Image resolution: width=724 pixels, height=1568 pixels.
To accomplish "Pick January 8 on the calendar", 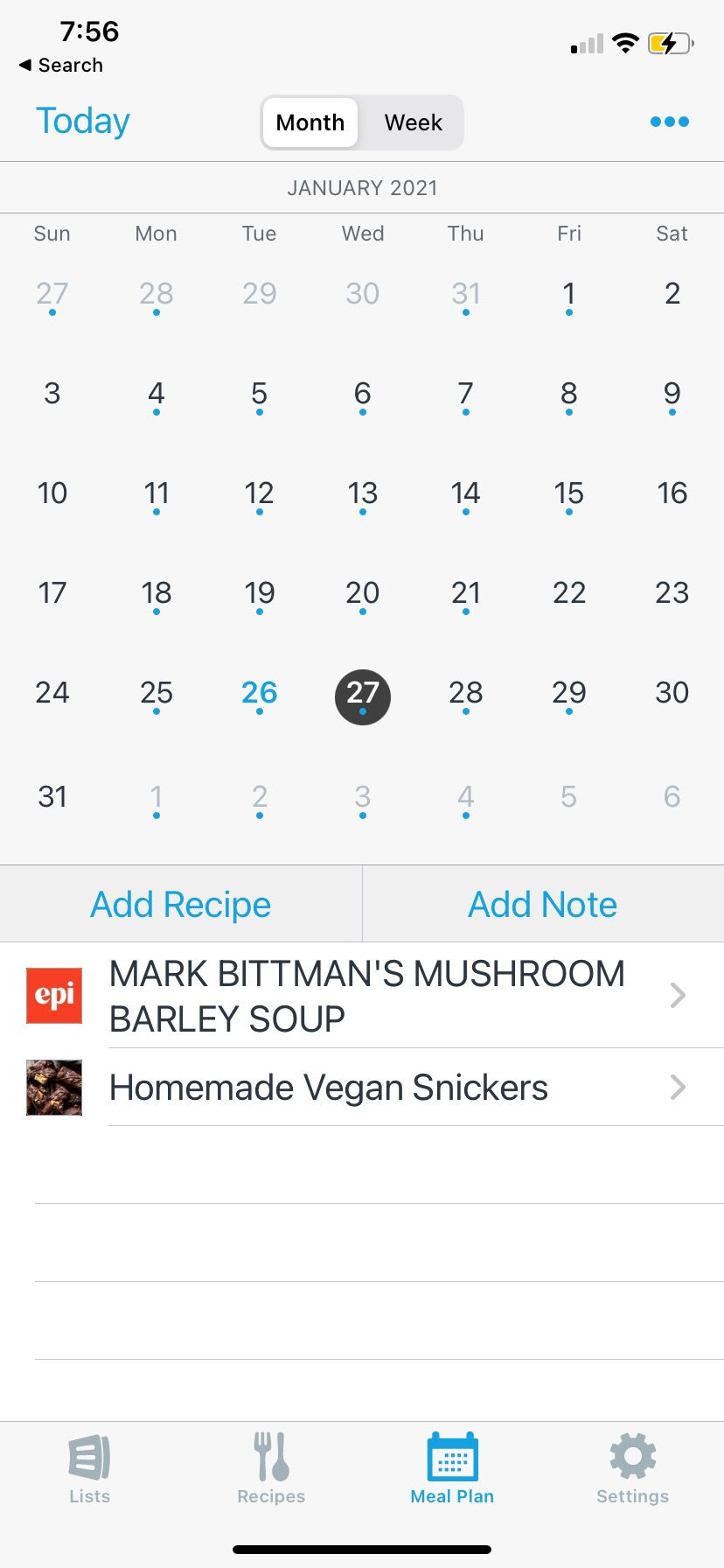I will [x=569, y=395].
